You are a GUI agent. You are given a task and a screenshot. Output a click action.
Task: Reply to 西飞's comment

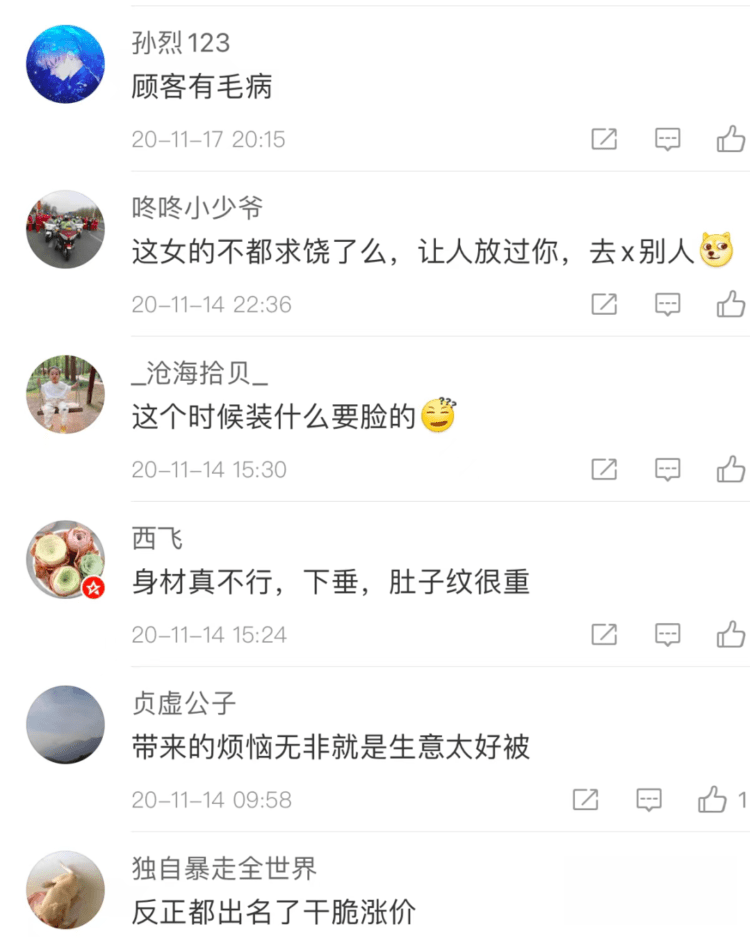(x=667, y=634)
